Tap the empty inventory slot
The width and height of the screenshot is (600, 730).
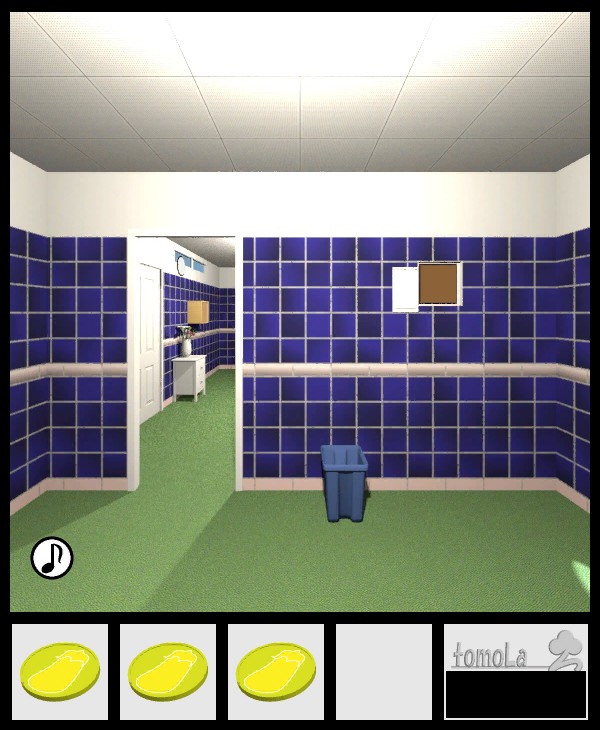coord(383,671)
